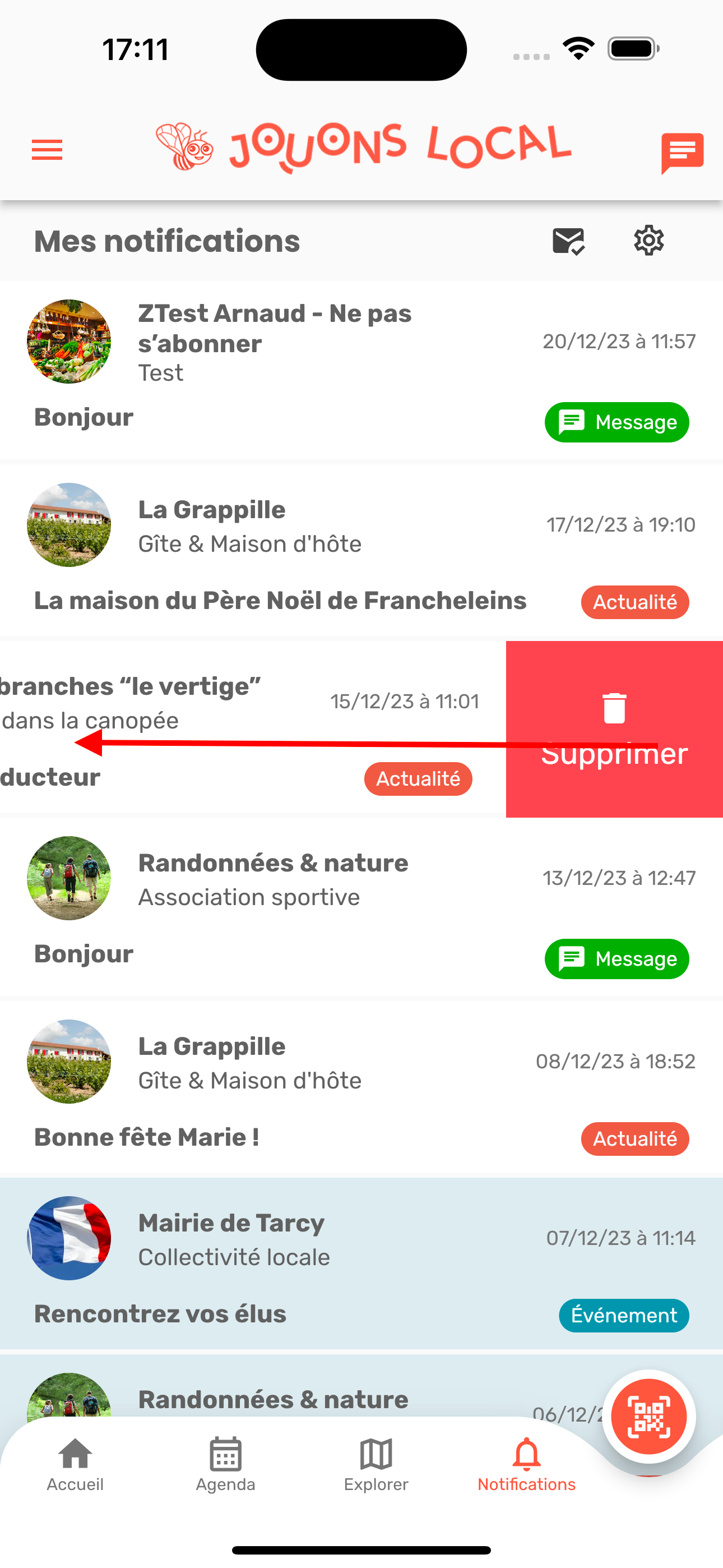This screenshot has width=723, height=1568.
Task: Launch the QR code scanner
Action: [648, 1417]
